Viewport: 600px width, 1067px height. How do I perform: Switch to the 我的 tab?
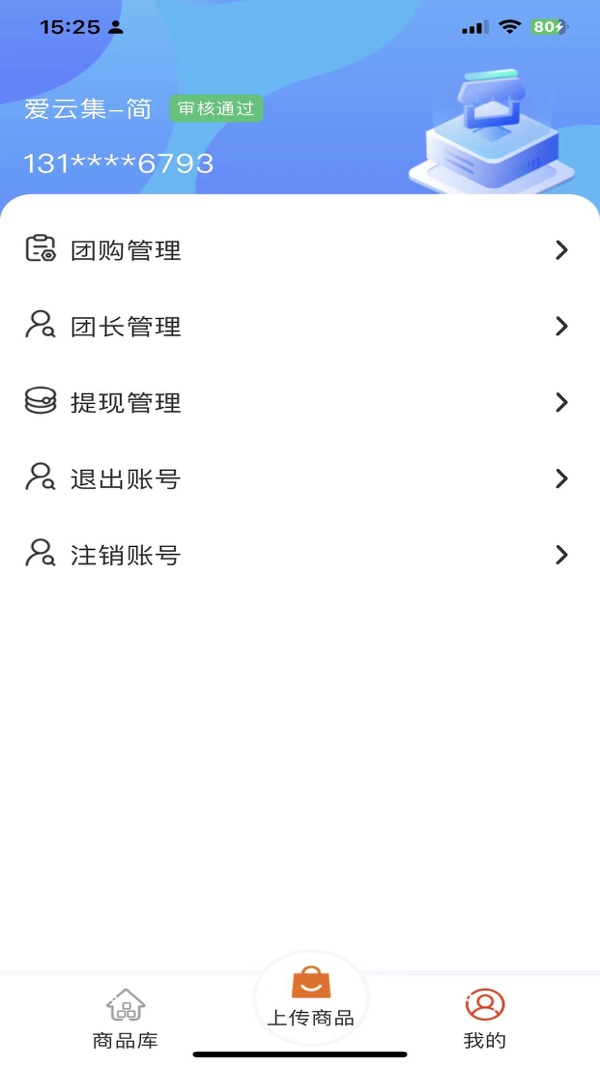point(485,1018)
